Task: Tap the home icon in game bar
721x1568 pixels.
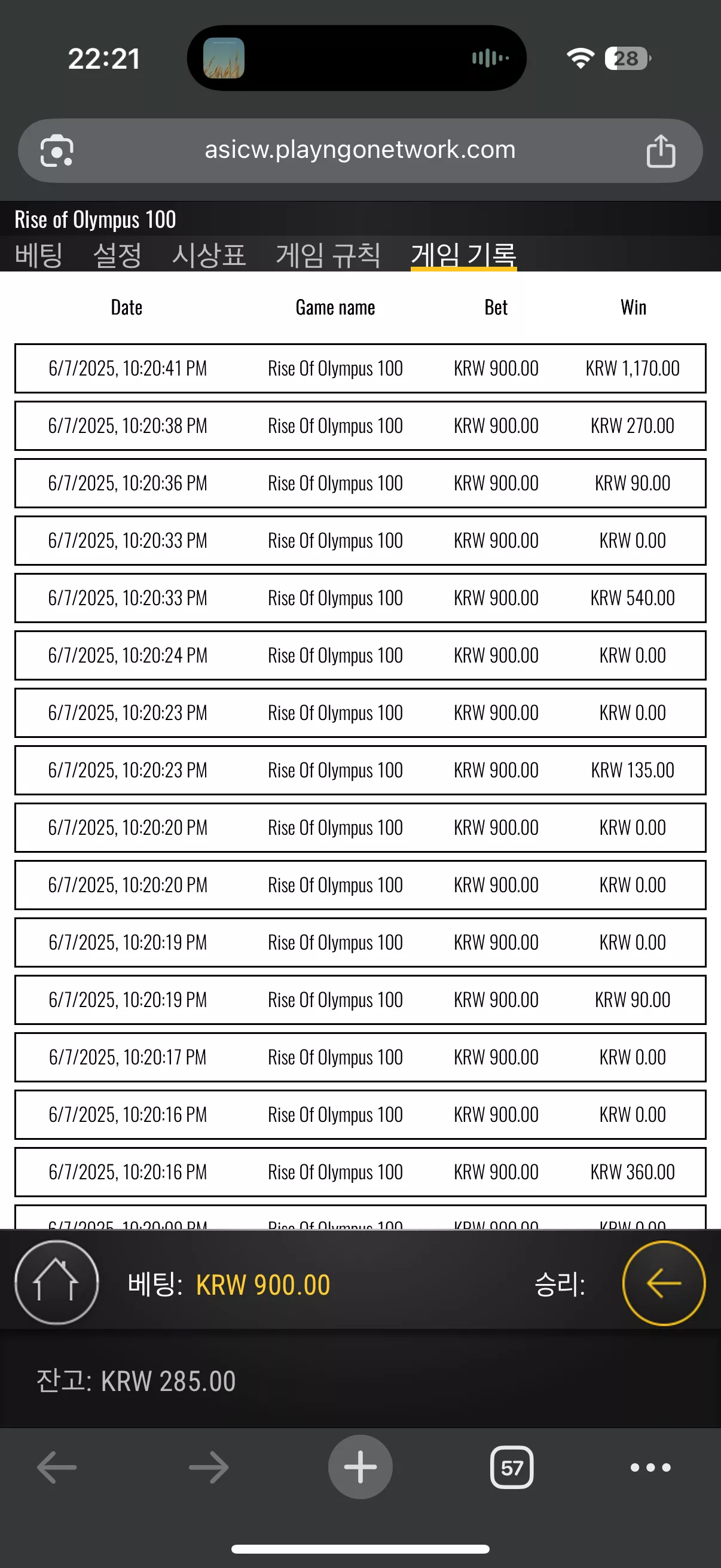Action: (x=57, y=1283)
